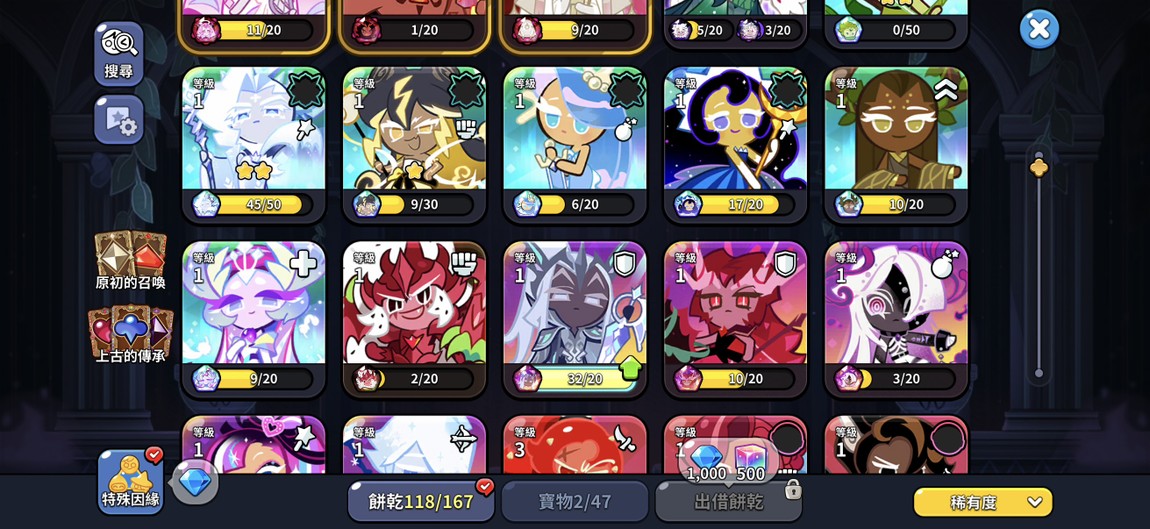Select the cookie with 3/20 progress
Screen dimensions: 1150x529
(x=896, y=315)
